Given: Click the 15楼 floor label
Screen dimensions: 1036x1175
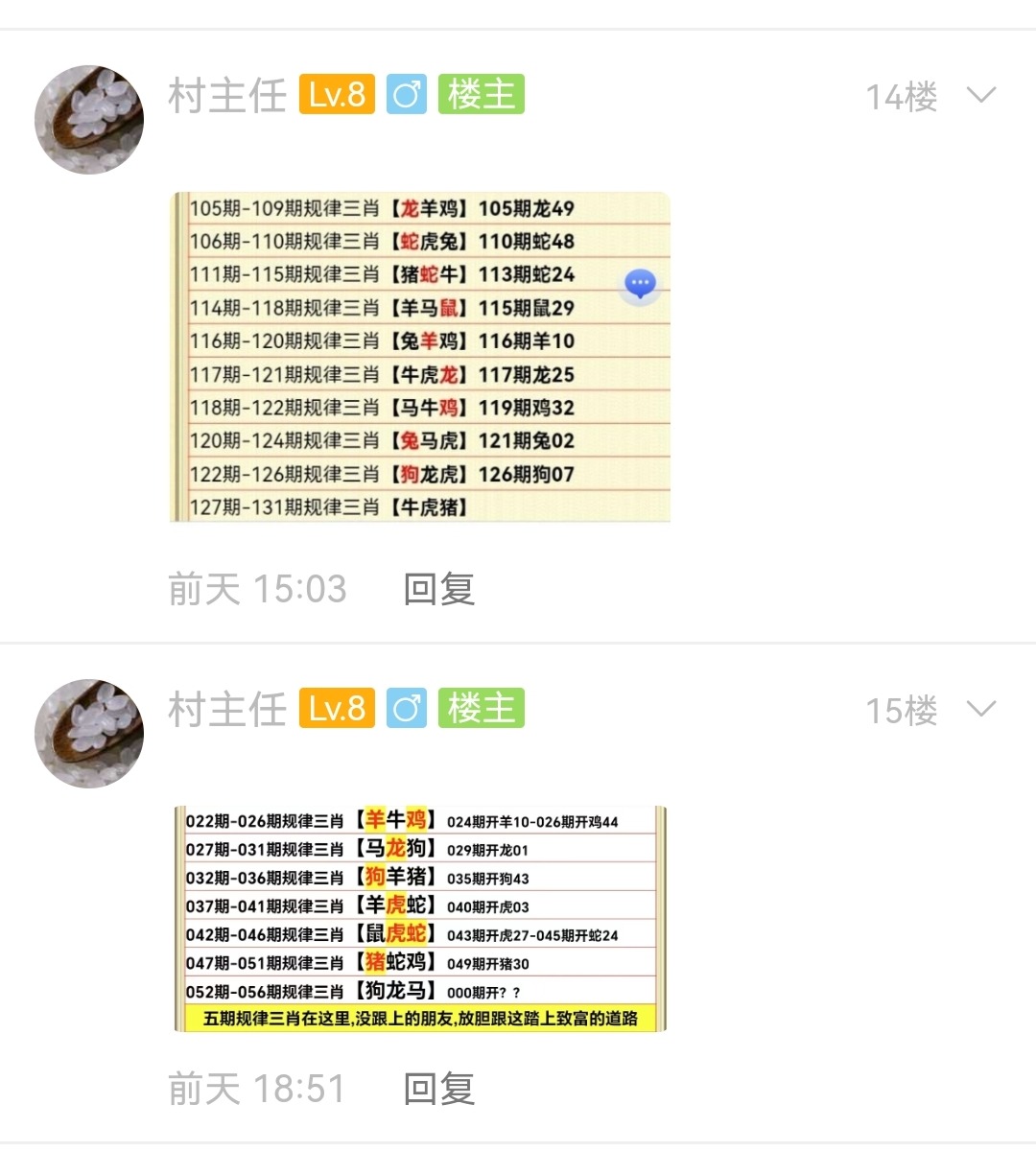Looking at the screenshot, I should (903, 711).
